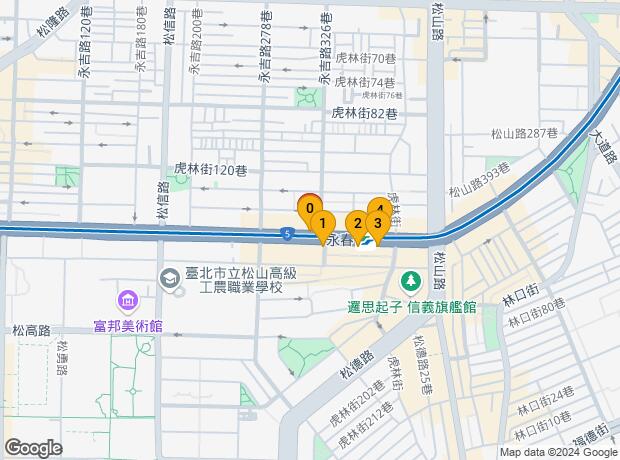Select map marker number 1
Viewport: 620px width, 460px height.
point(322,221)
